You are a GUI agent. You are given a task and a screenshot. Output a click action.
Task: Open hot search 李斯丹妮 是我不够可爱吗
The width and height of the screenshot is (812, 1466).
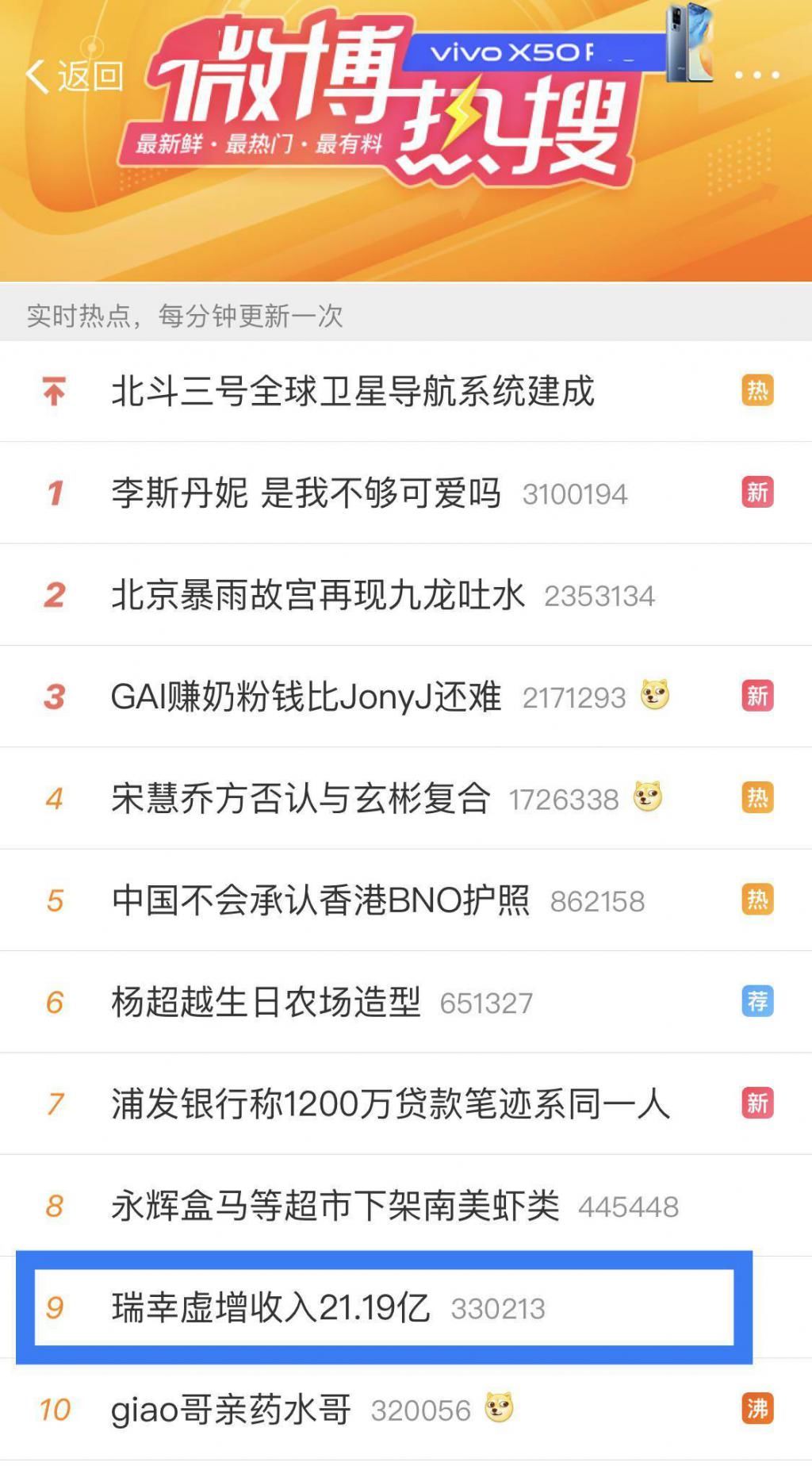pos(306,493)
